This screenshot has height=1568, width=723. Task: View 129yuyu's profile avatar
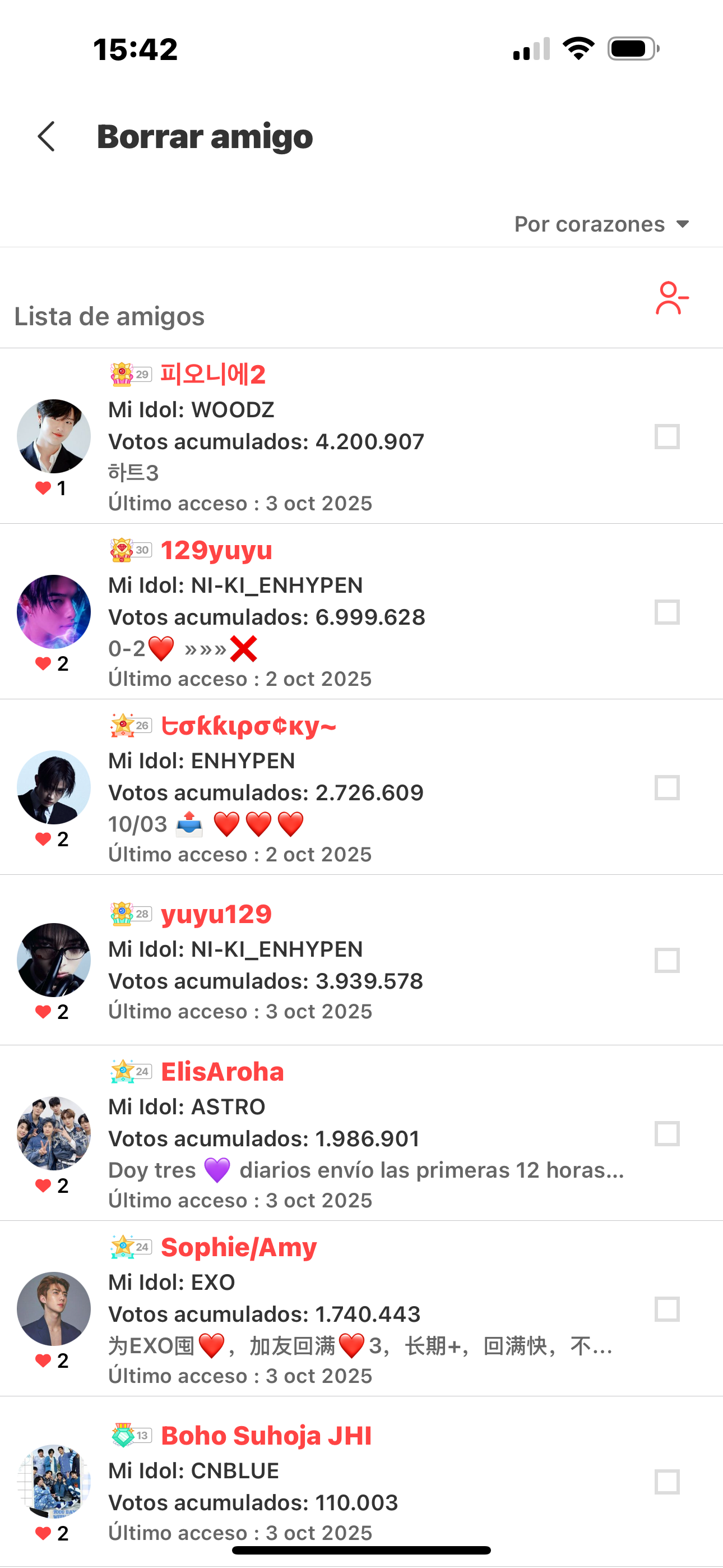pos(54,612)
